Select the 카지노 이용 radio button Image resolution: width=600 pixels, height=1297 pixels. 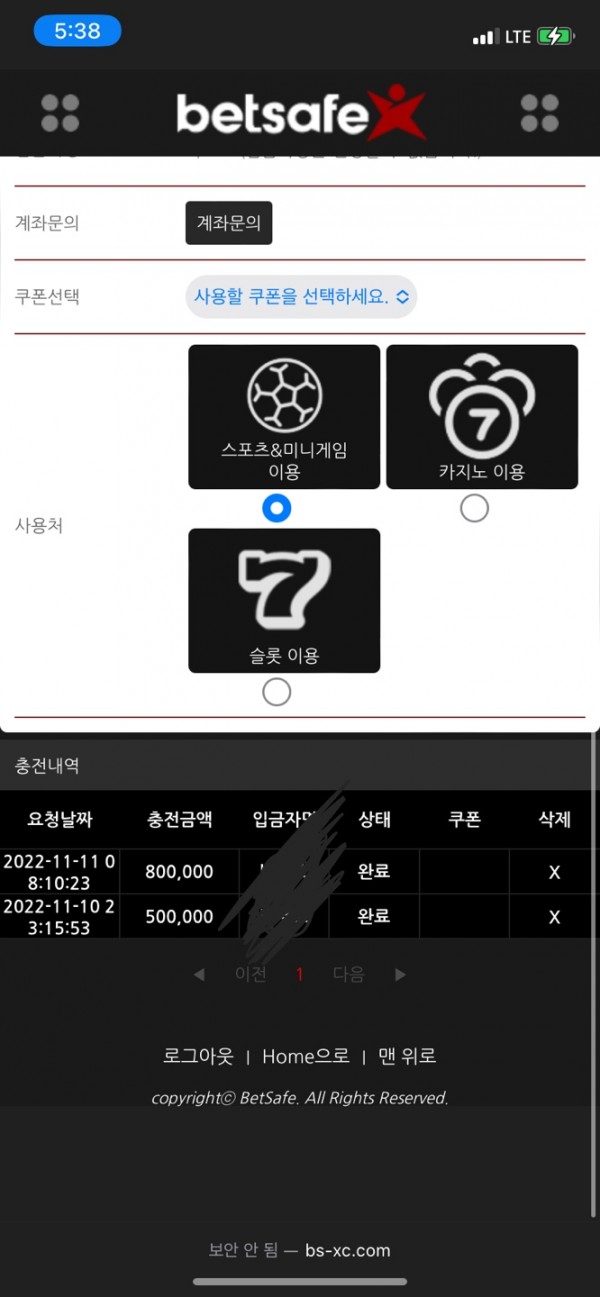point(474,508)
